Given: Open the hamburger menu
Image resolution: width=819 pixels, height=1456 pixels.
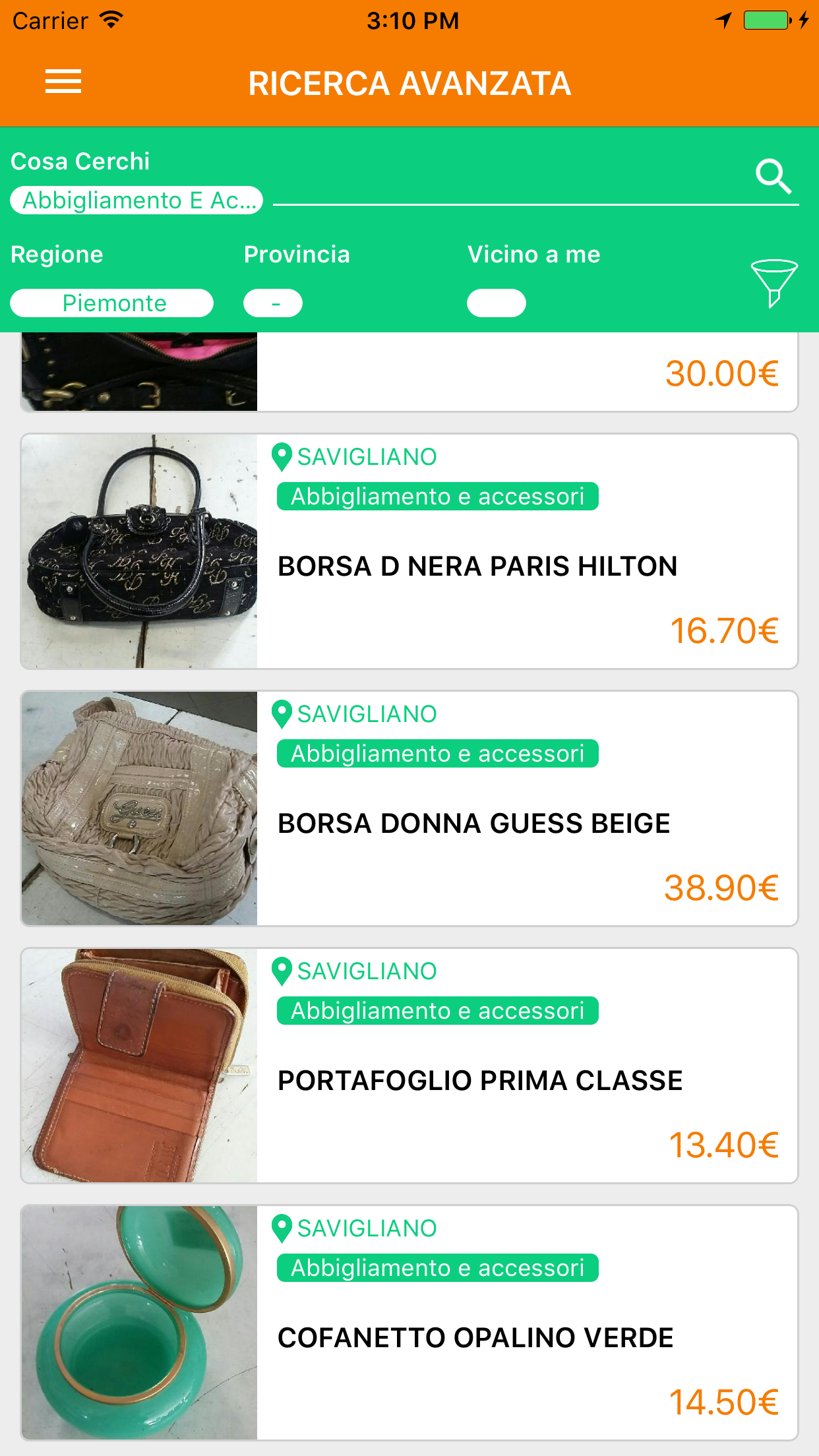Looking at the screenshot, I should (x=63, y=82).
